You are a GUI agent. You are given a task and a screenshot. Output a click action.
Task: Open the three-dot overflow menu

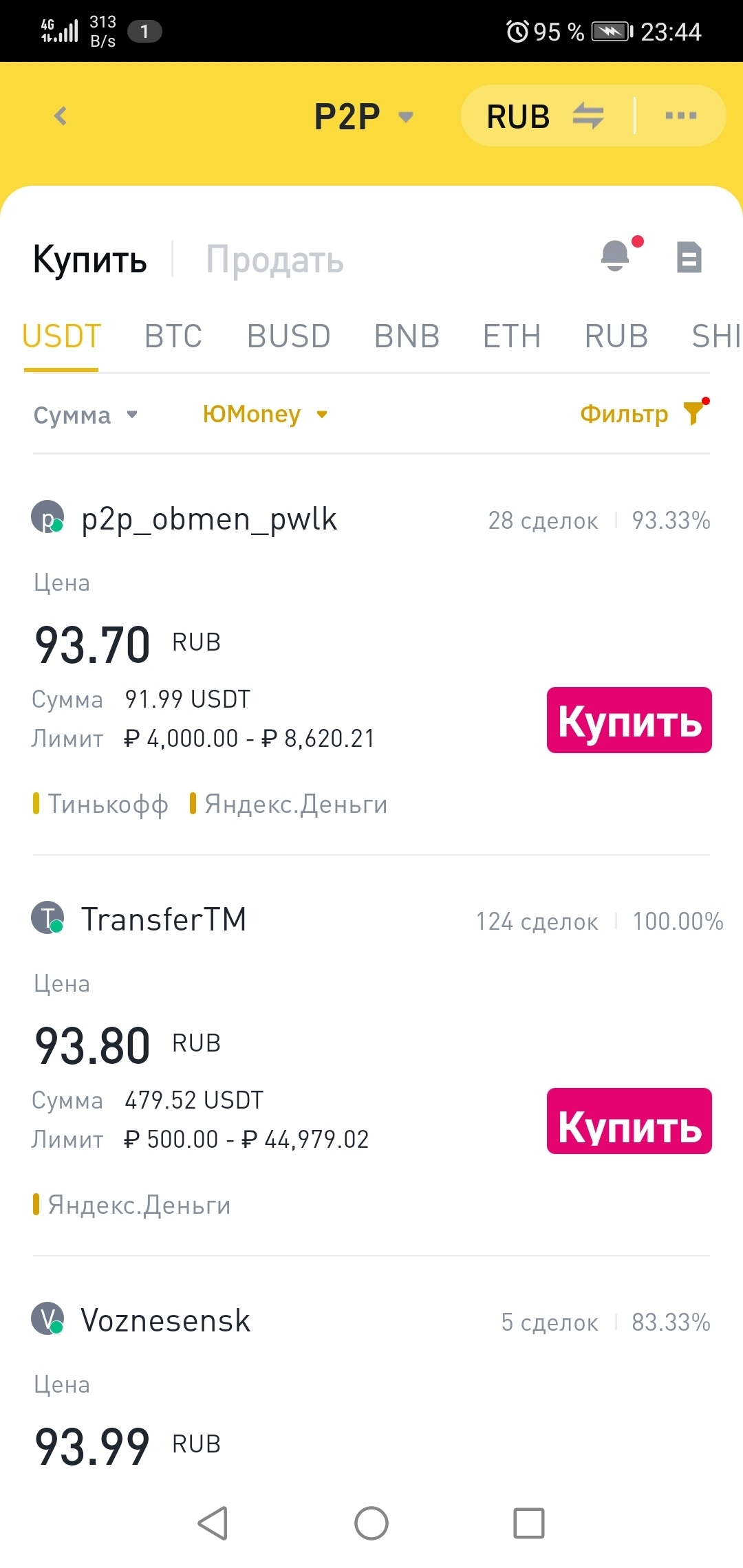(x=680, y=116)
